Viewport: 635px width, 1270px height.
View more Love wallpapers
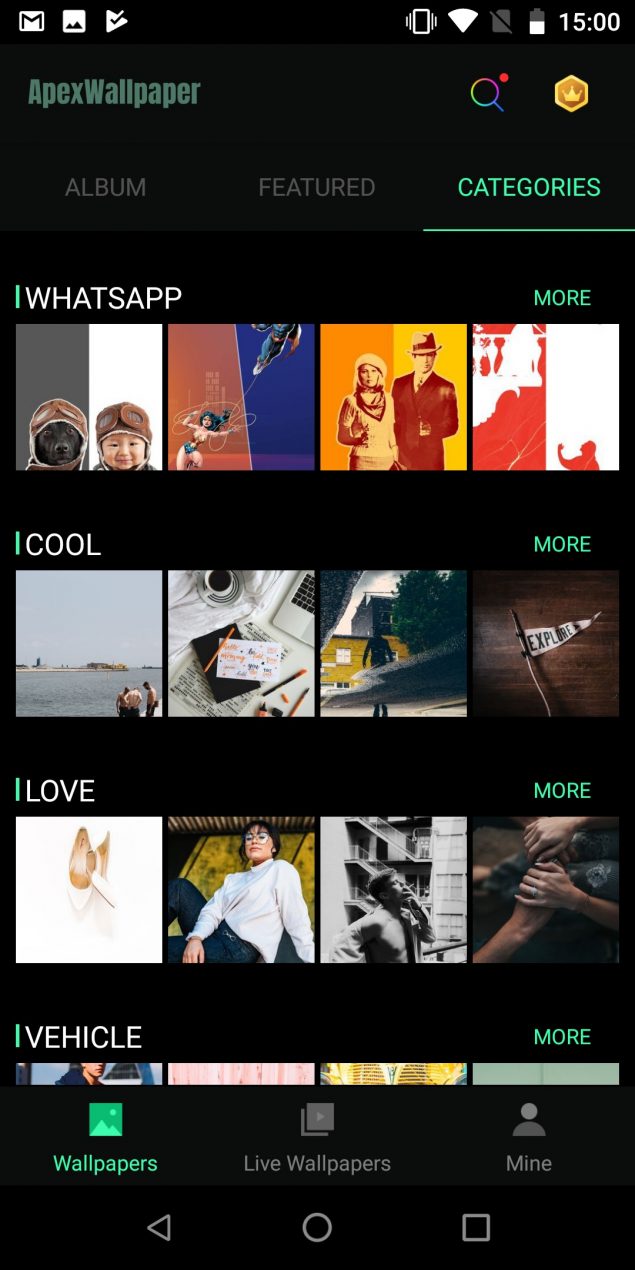(x=562, y=790)
